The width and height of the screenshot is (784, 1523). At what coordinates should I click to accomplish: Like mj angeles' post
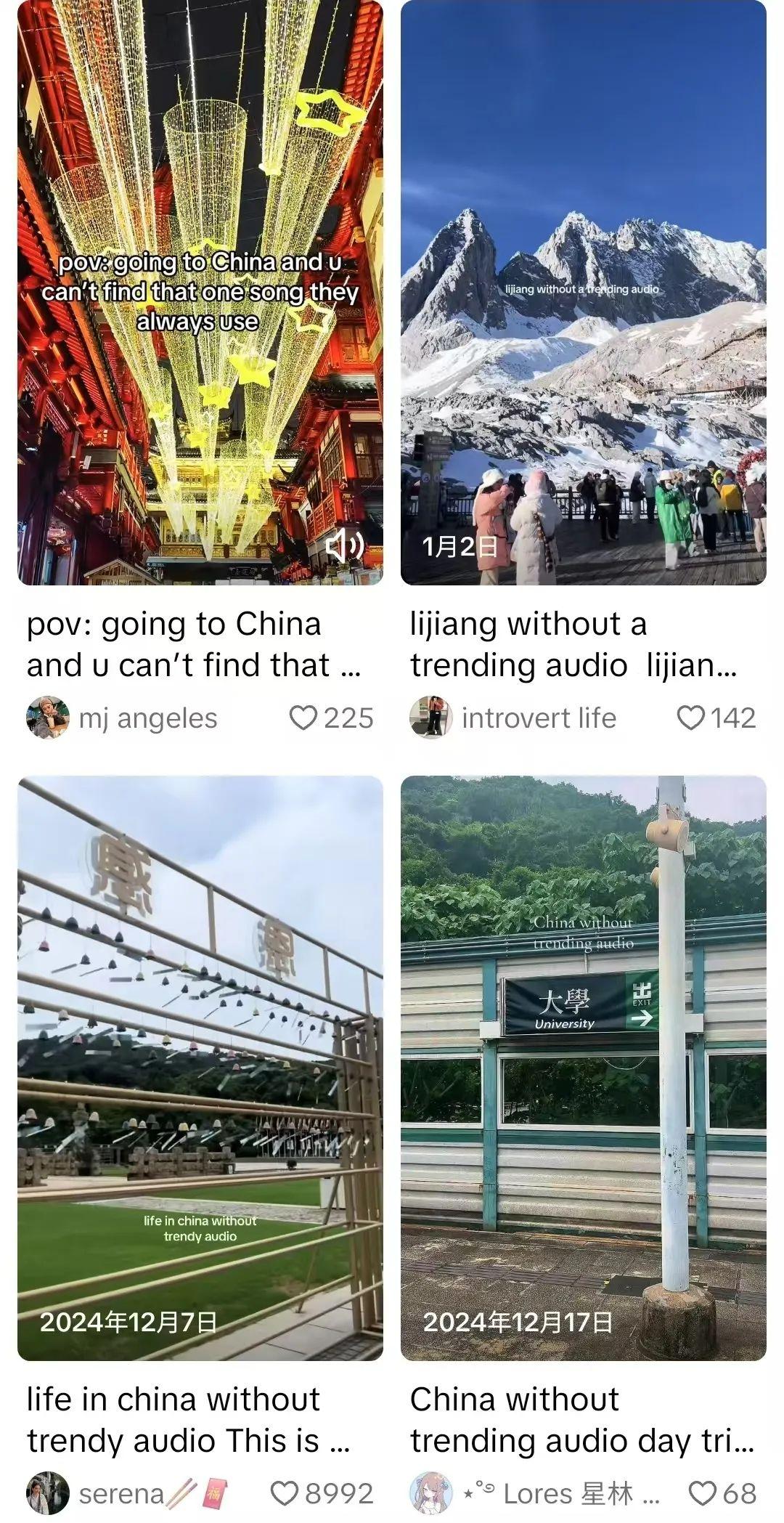coord(303,718)
